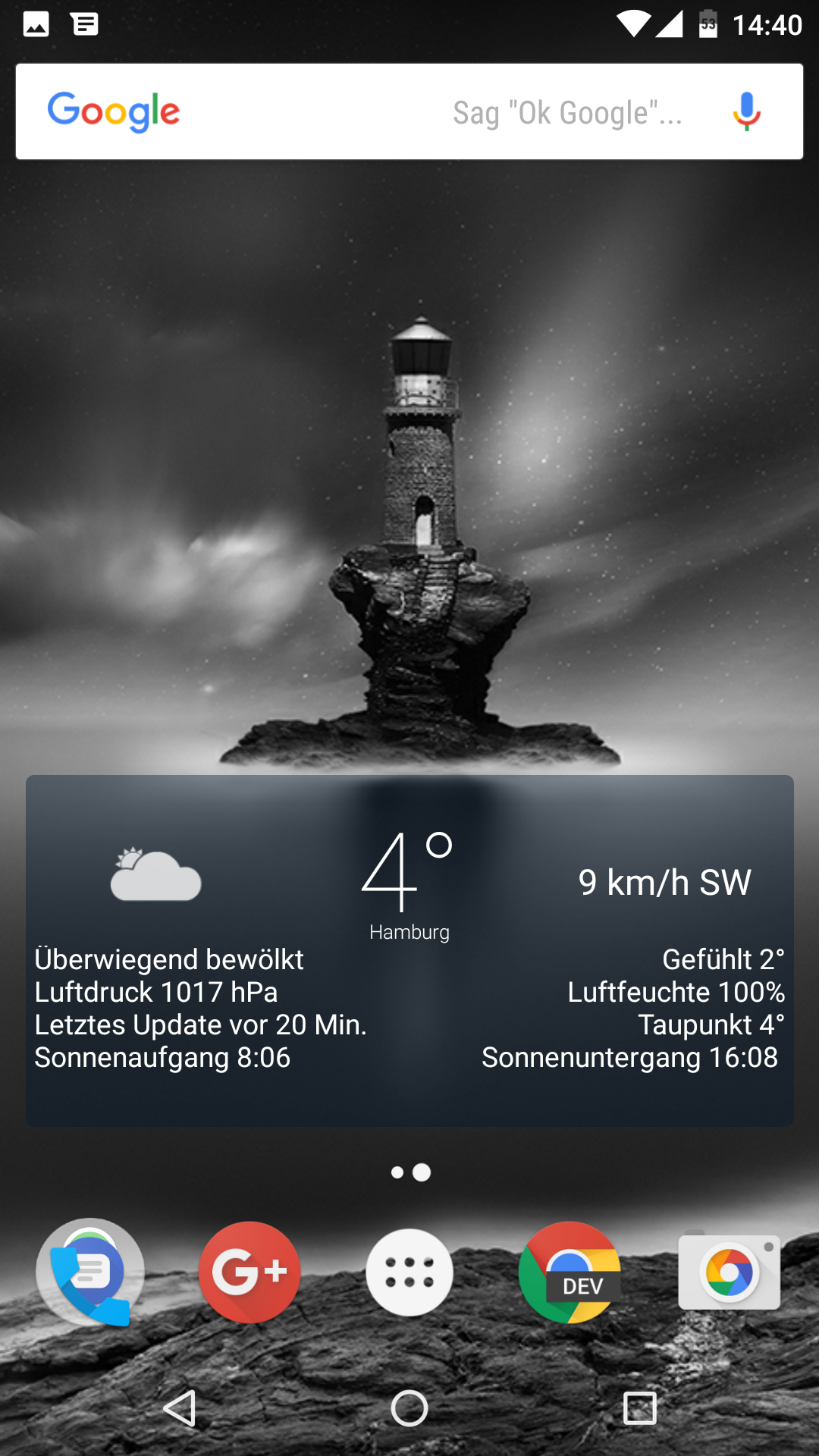Open recent apps overview

pyautogui.click(x=639, y=1409)
